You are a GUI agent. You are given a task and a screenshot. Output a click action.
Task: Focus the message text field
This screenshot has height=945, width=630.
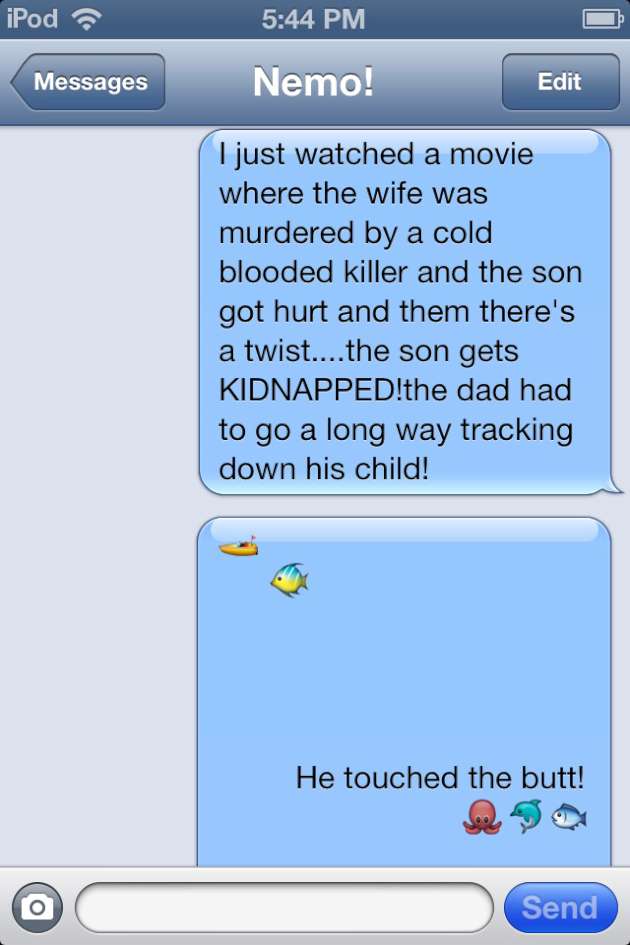285,907
